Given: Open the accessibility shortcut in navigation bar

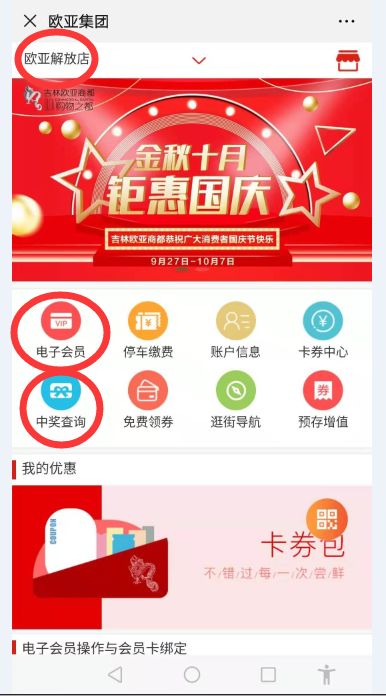Looking at the screenshot, I should (327, 675).
